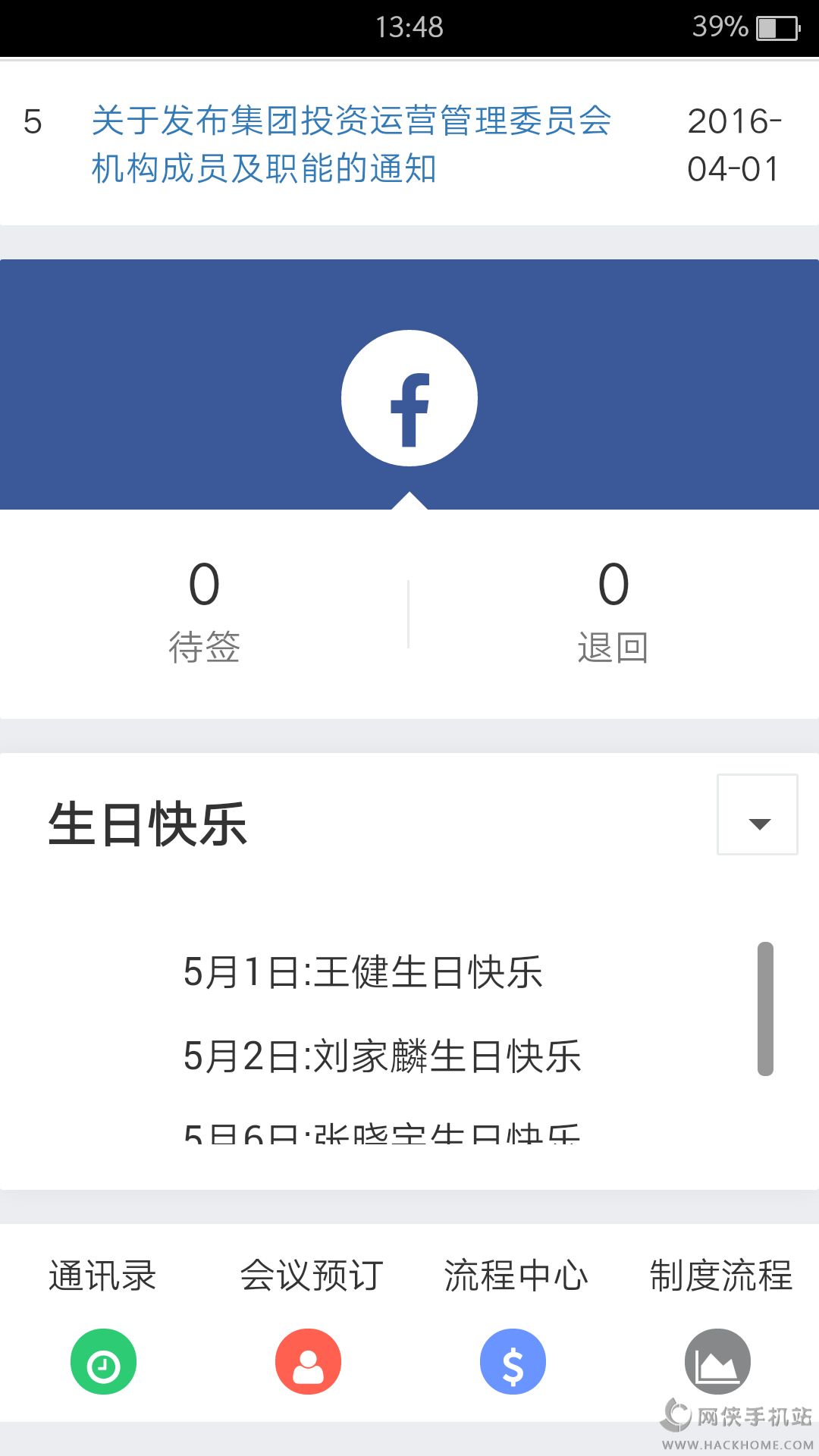Open the 退回 returned items
The image size is (819, 1456).
[x=613, y=611]
